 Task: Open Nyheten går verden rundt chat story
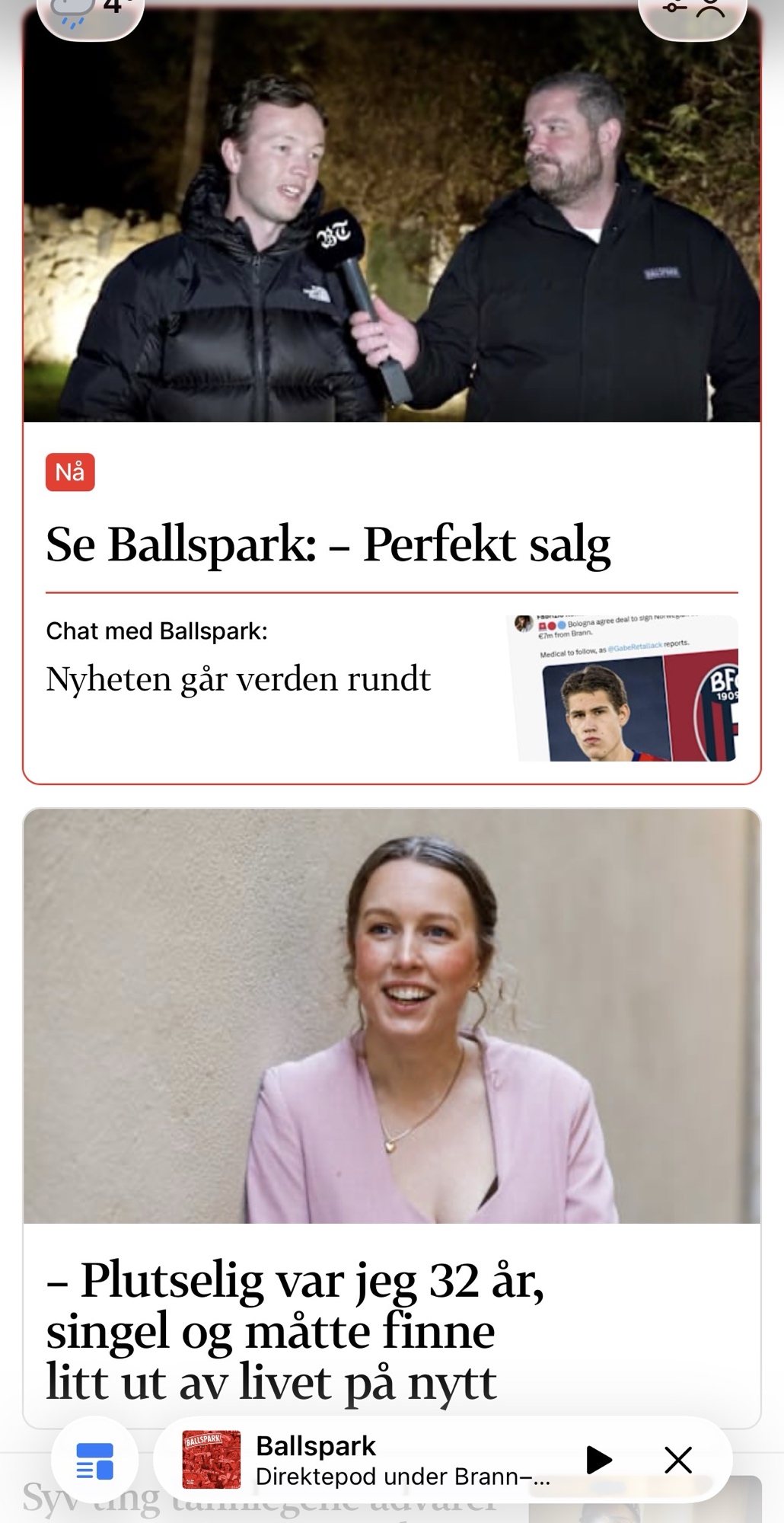click(x=238, y=679)
